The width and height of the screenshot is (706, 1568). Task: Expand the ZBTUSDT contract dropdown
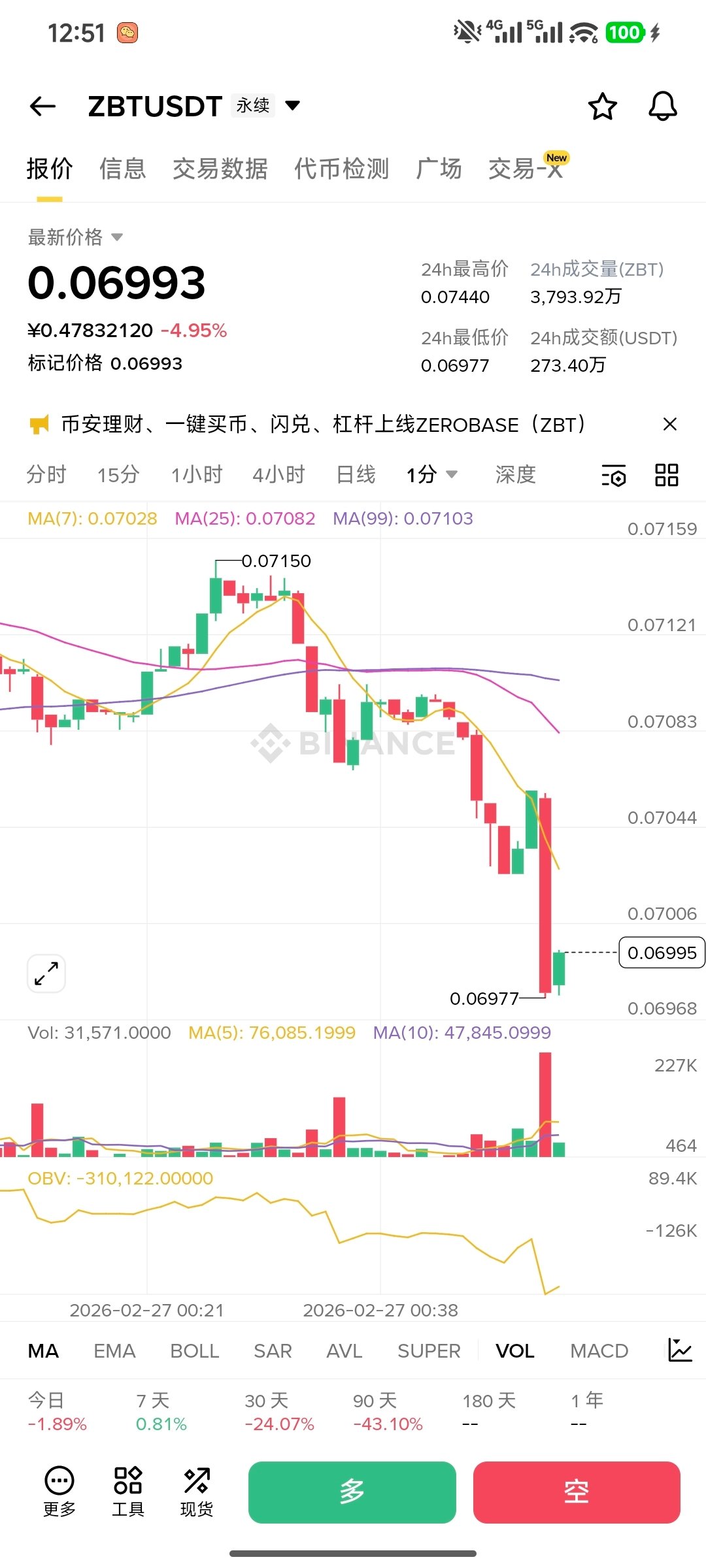click(293, 105)
